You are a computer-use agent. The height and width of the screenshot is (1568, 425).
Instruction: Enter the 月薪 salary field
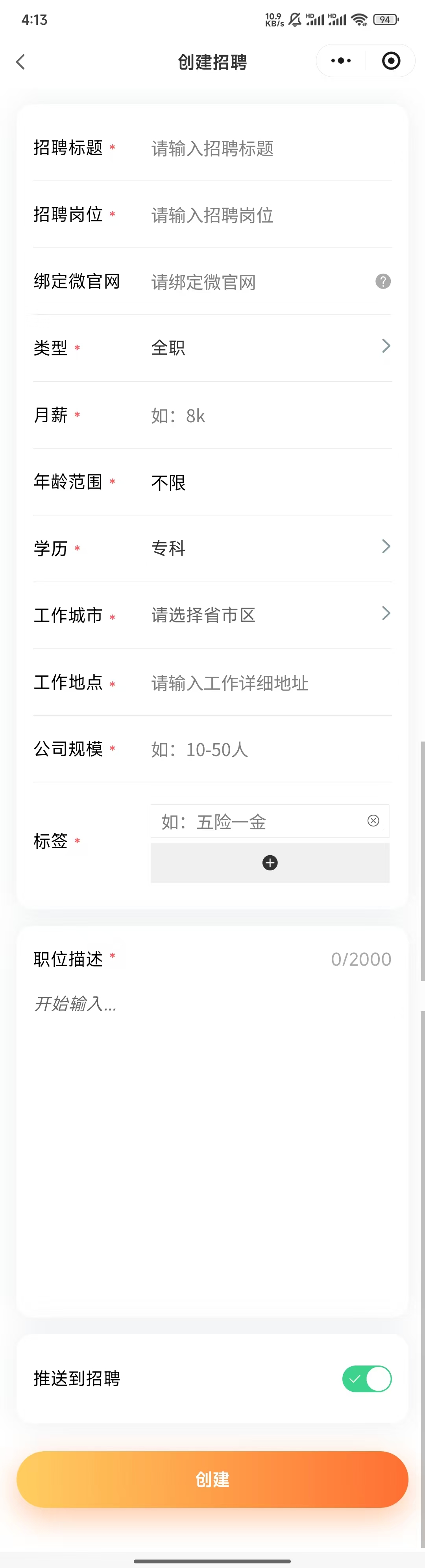[x=268, y=416]
